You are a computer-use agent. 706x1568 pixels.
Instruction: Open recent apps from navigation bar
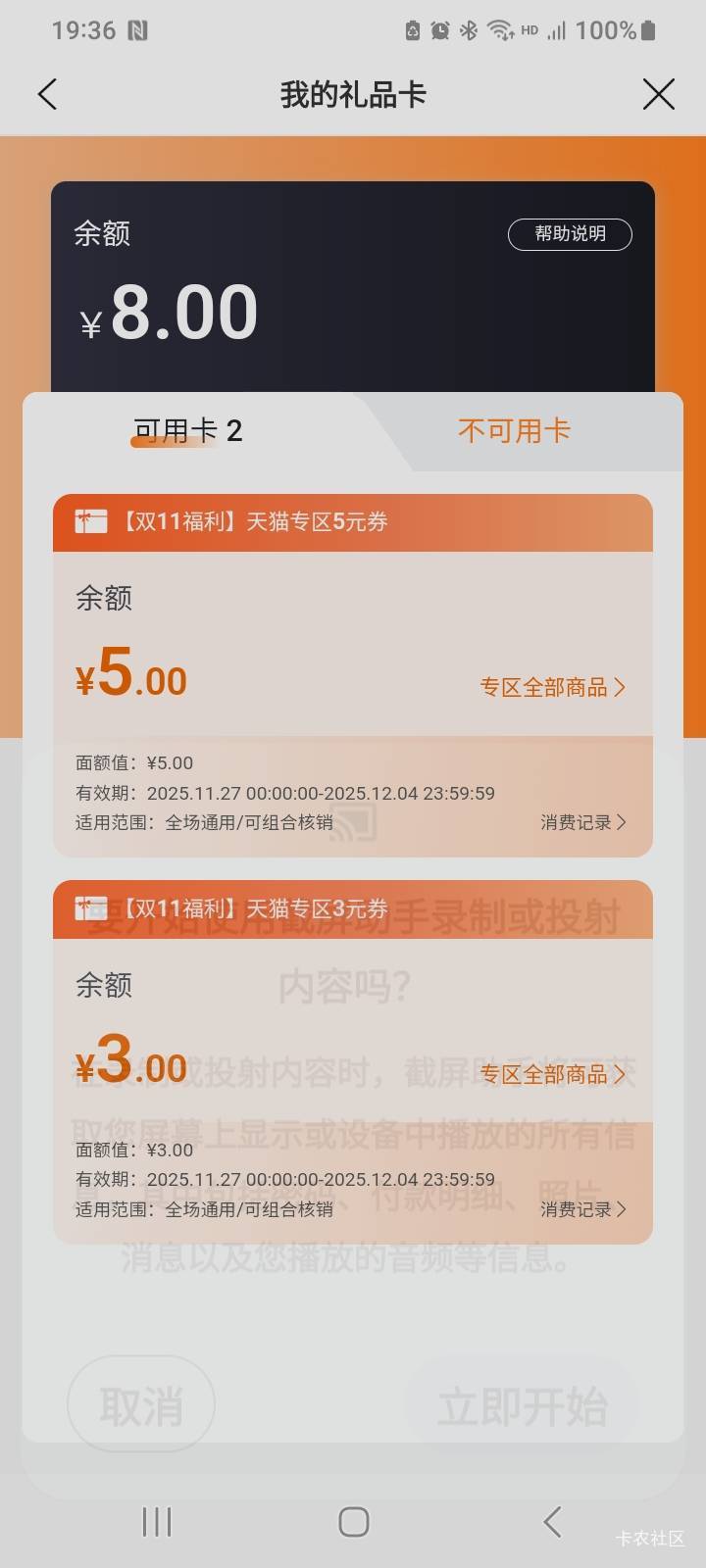coord(157,1522)
